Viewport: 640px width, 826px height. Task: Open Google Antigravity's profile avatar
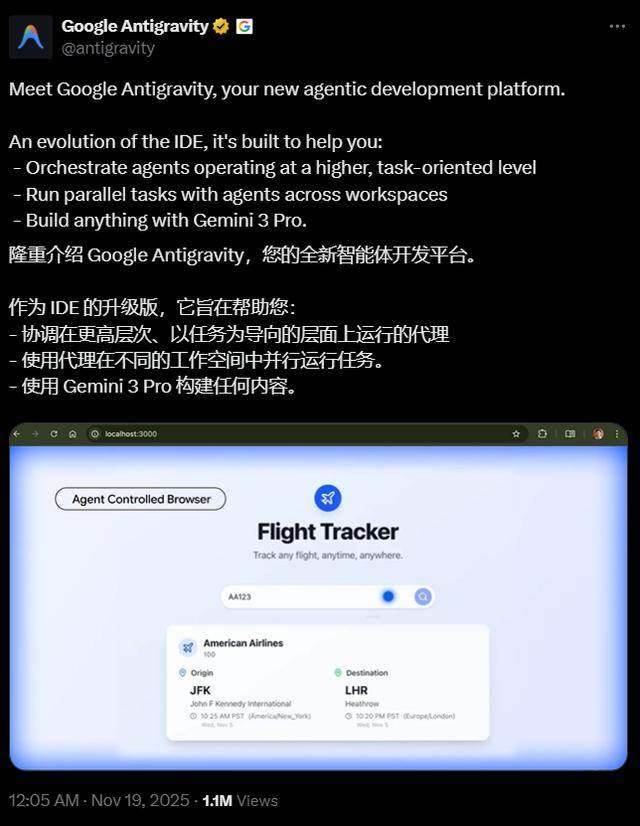(31, 37)
